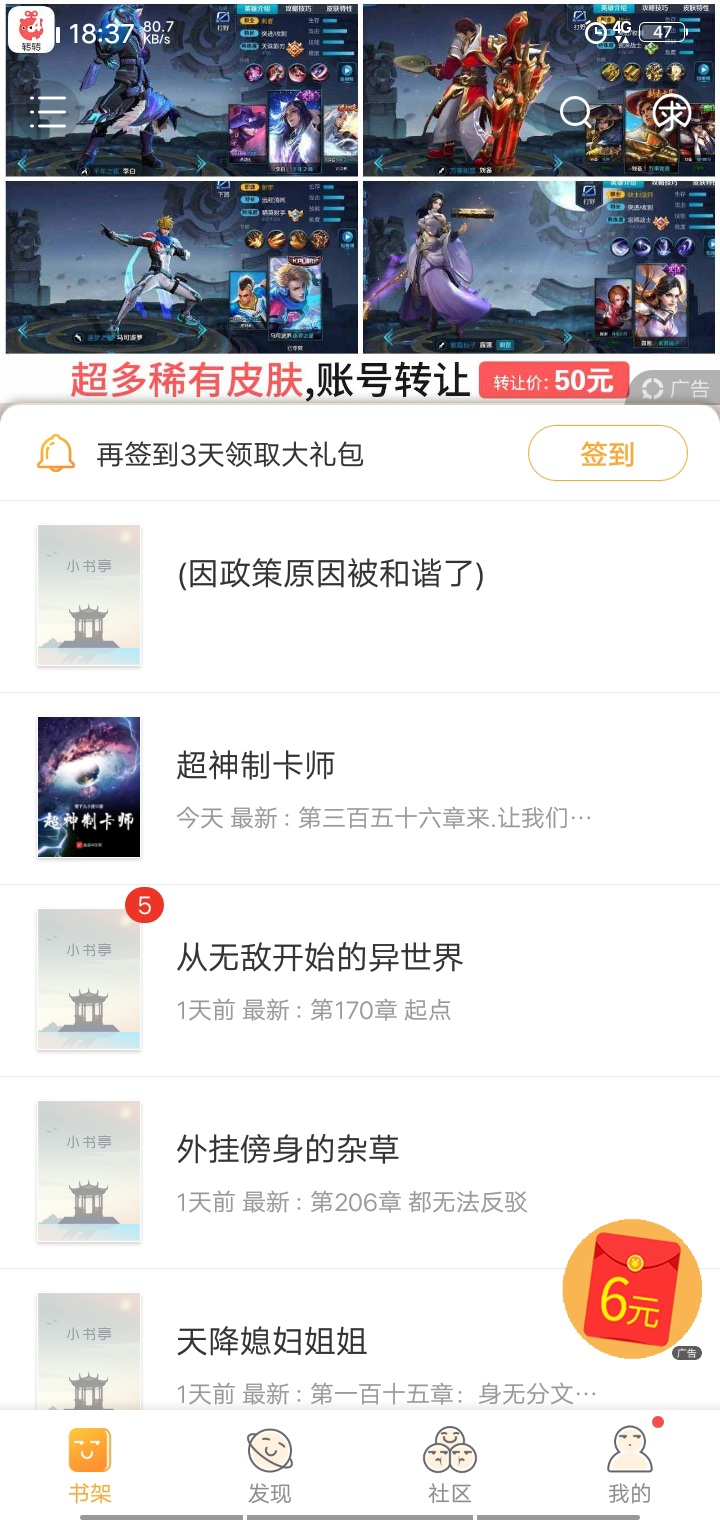Tap the 求 request book icon
The image size is (720, 1520).
click(672, 112)
